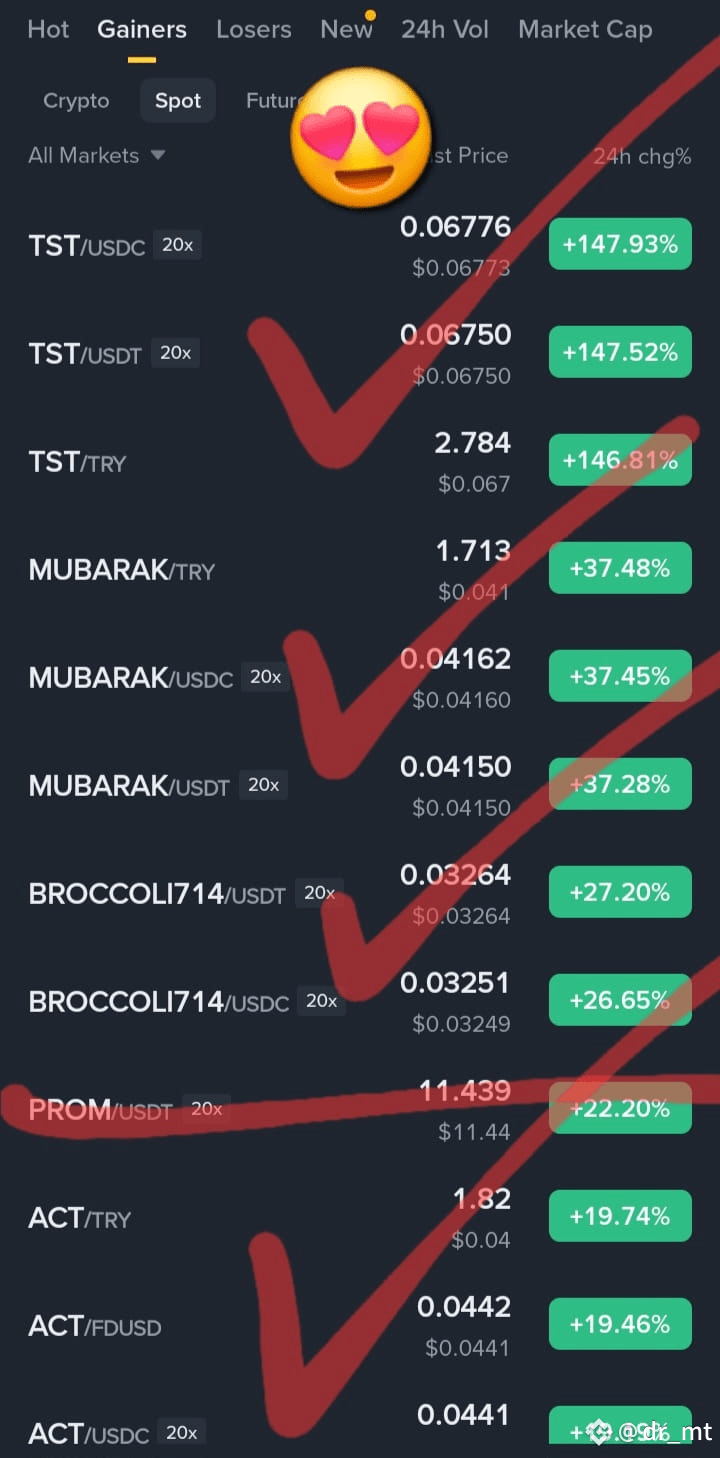
Task: Open the MUBARAK/USDC pair
Action: coord(360,678)
